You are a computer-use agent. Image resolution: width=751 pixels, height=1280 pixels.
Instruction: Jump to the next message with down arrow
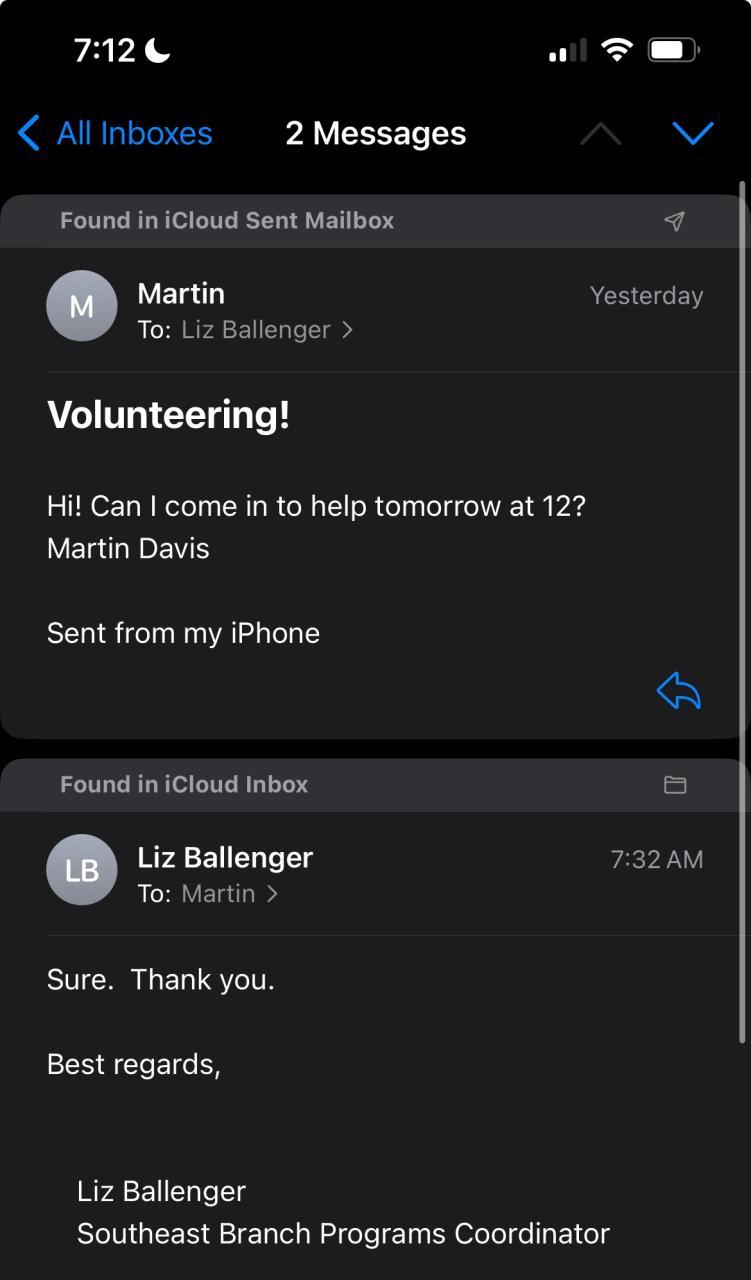point(692,133)
